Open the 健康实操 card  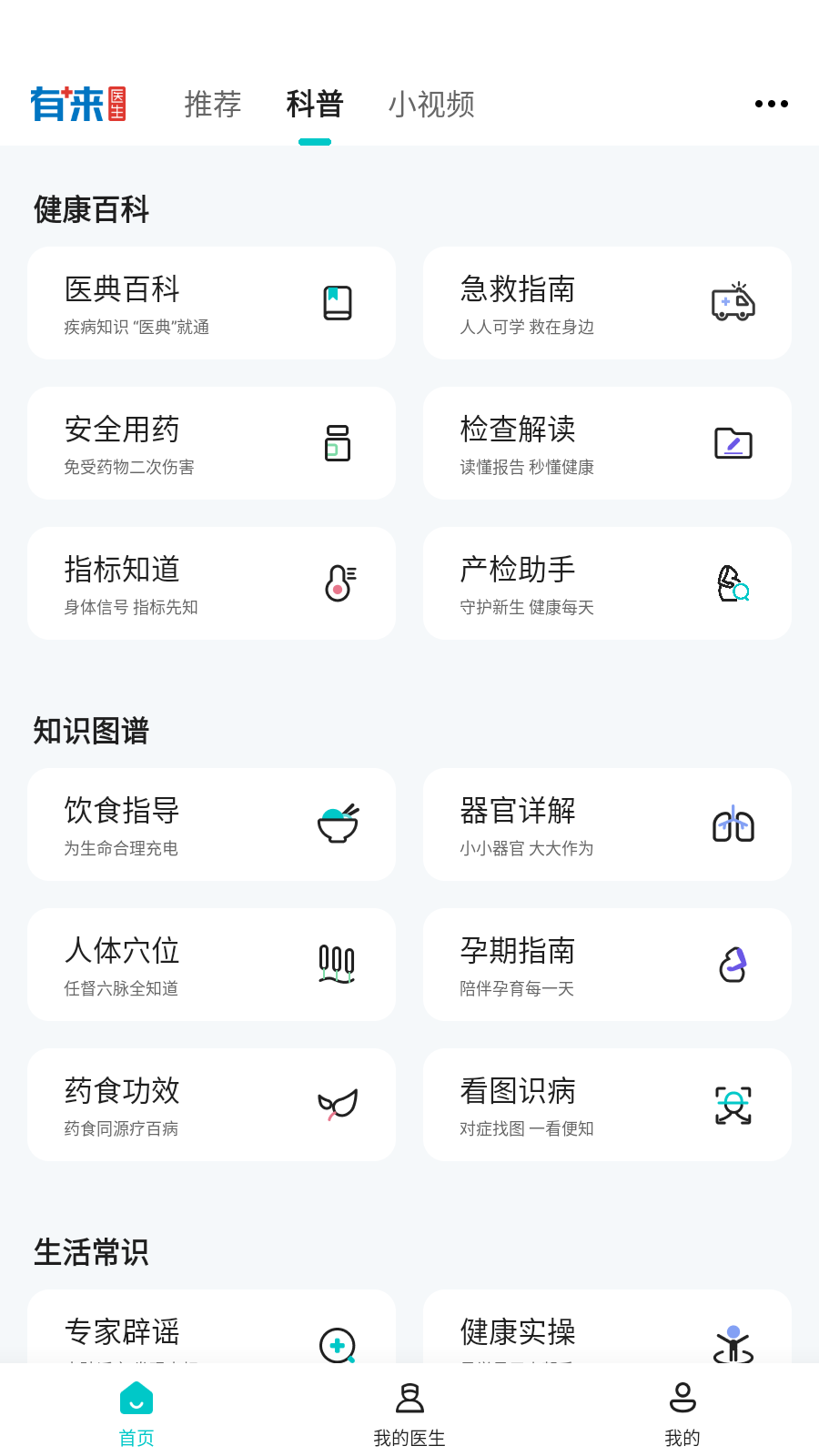pos(607,1330)
